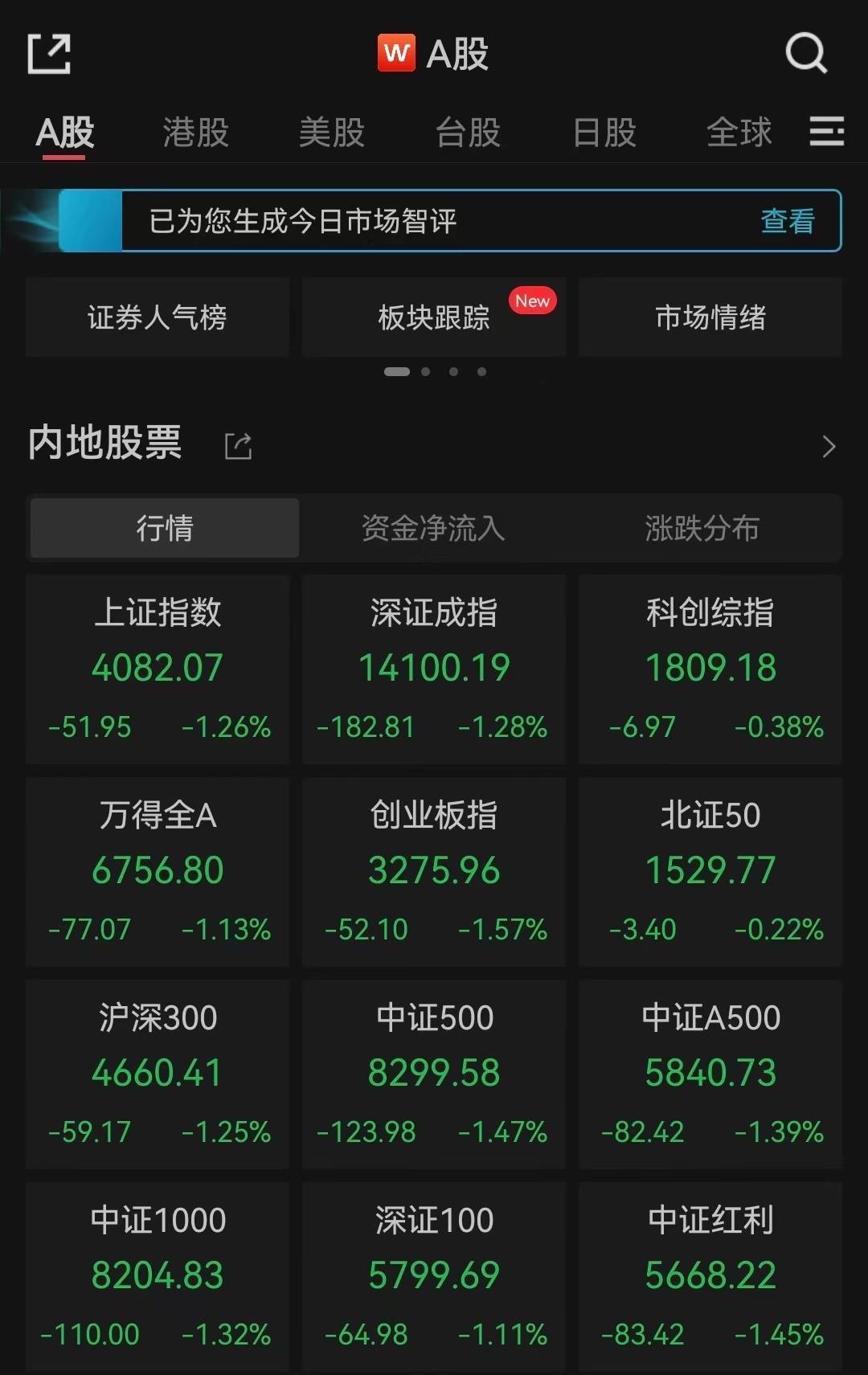Open the search magnifier
This screenshot has width=868, height=1375.
(805, 54)
